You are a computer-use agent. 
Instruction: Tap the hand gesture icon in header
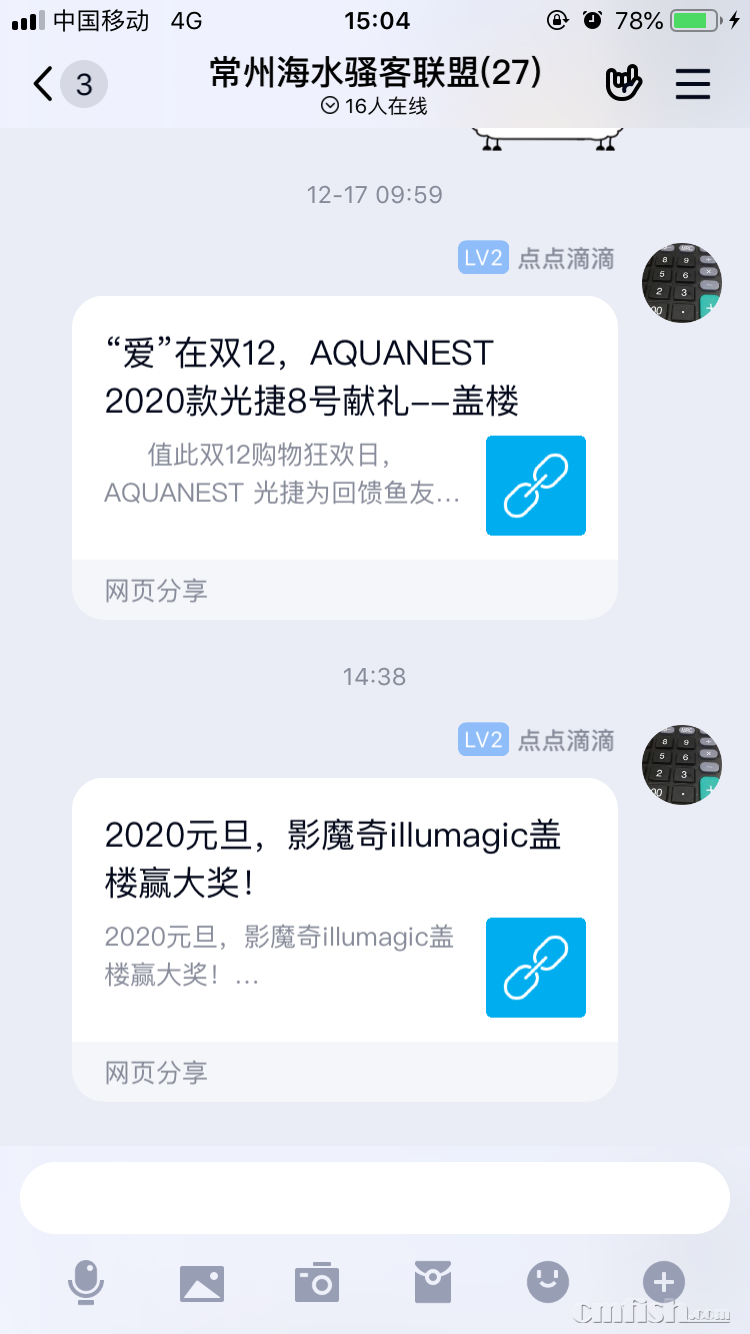[623, 85]
